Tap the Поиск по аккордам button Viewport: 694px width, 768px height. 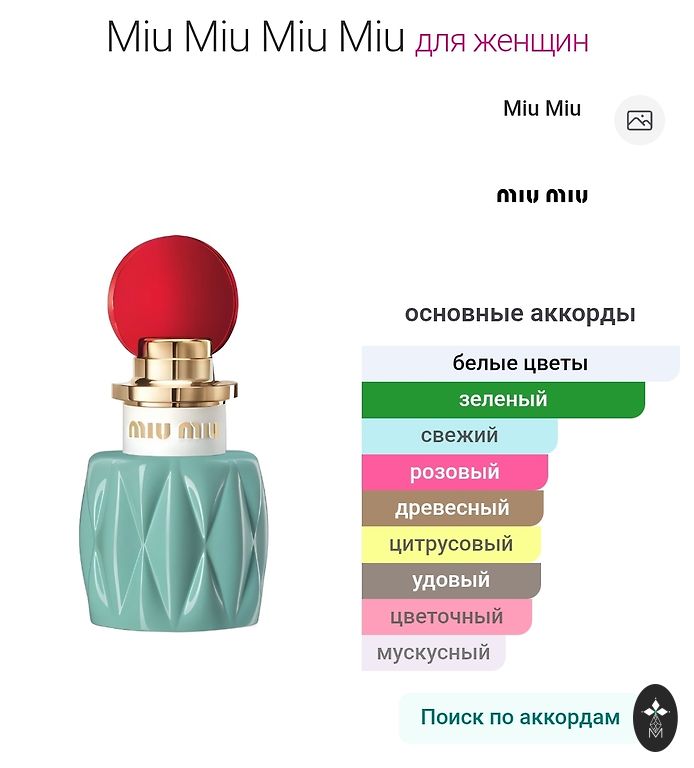click(x=519, y=717)
